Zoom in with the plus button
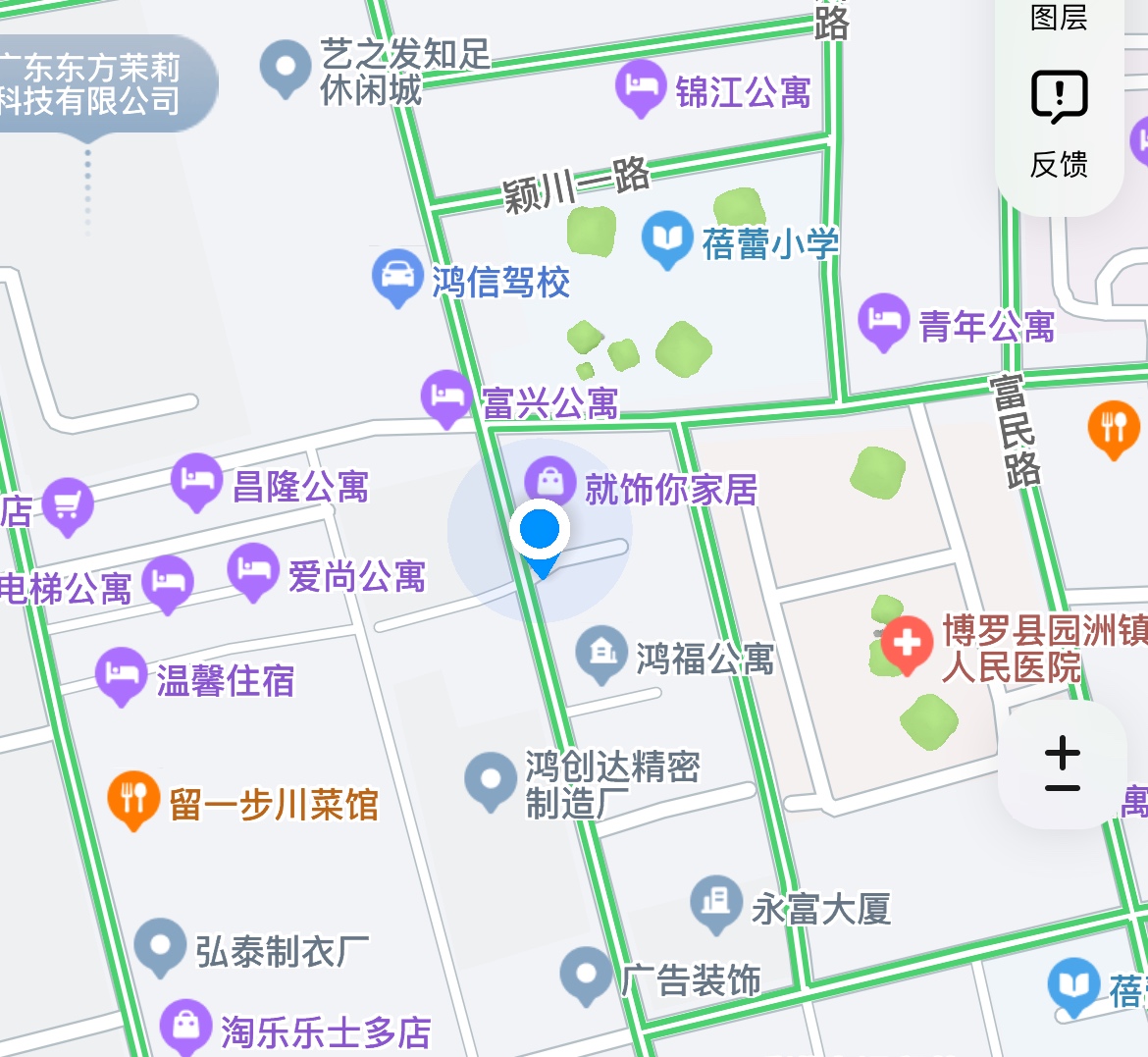The height and width of the screenshot is (1057, 1148). coord(1062,752)
